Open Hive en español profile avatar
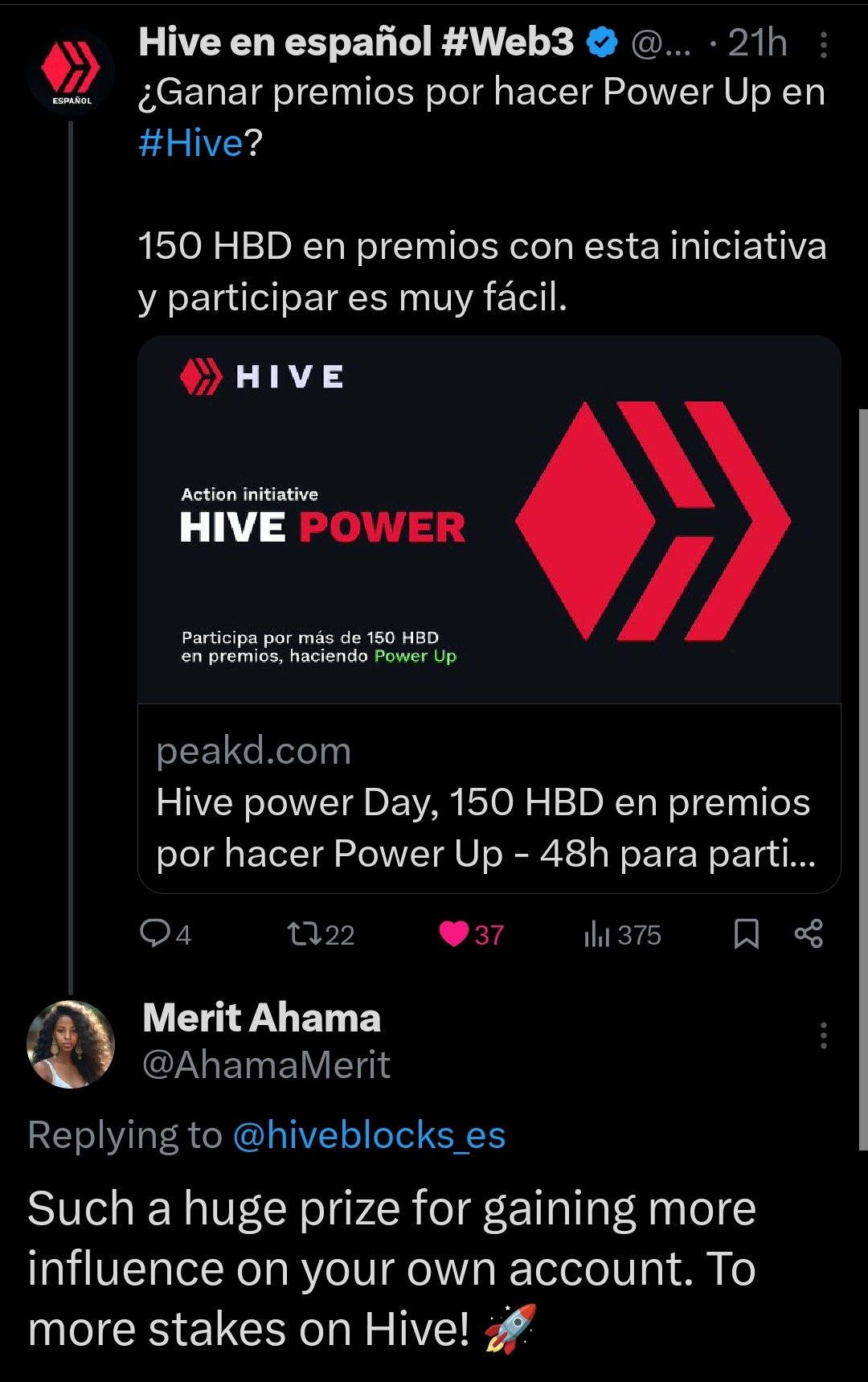868x1382 pixels. pos(71,72)
